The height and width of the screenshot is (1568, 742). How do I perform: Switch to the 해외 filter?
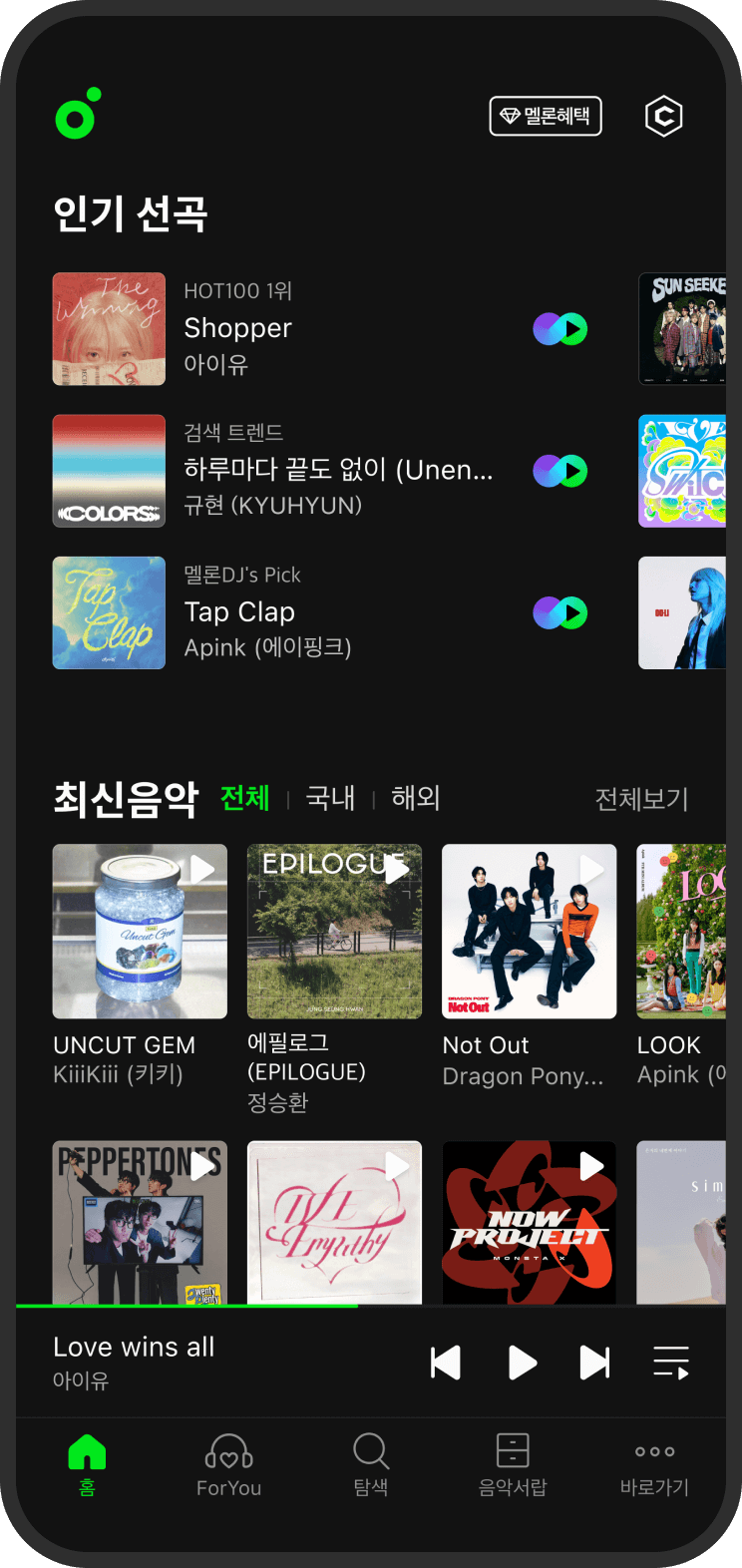[415, 798]
